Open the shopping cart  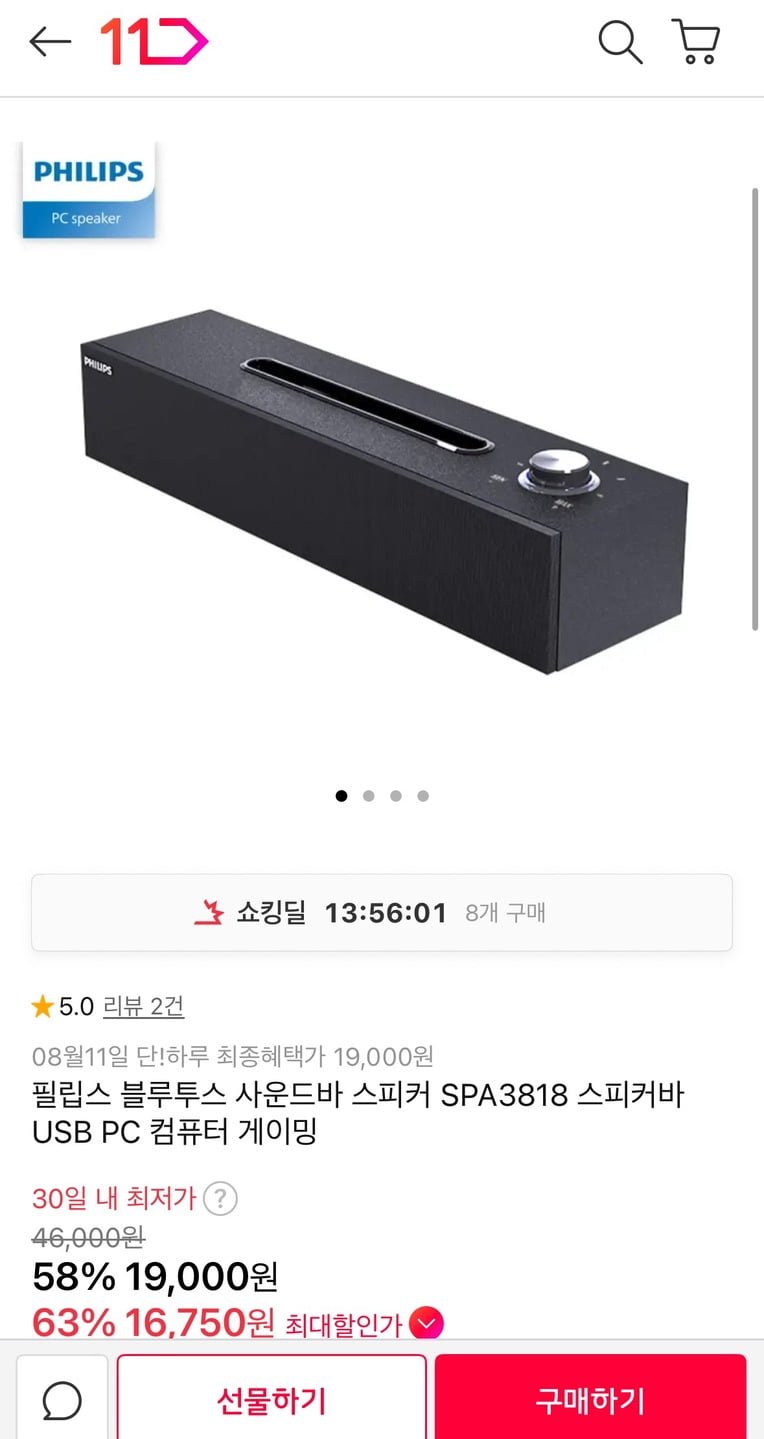[x=696, y=42]
